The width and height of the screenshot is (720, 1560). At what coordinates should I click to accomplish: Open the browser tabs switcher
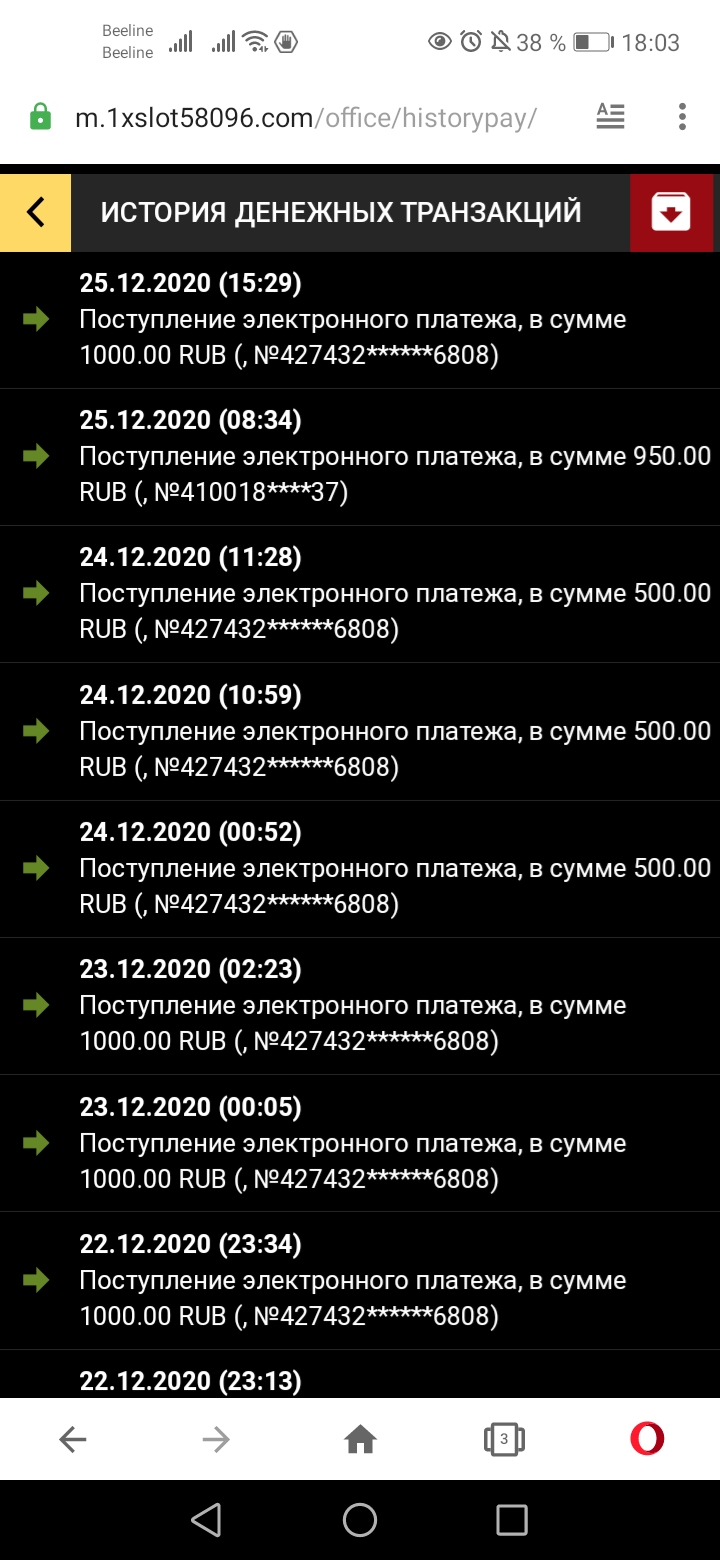504,1439
